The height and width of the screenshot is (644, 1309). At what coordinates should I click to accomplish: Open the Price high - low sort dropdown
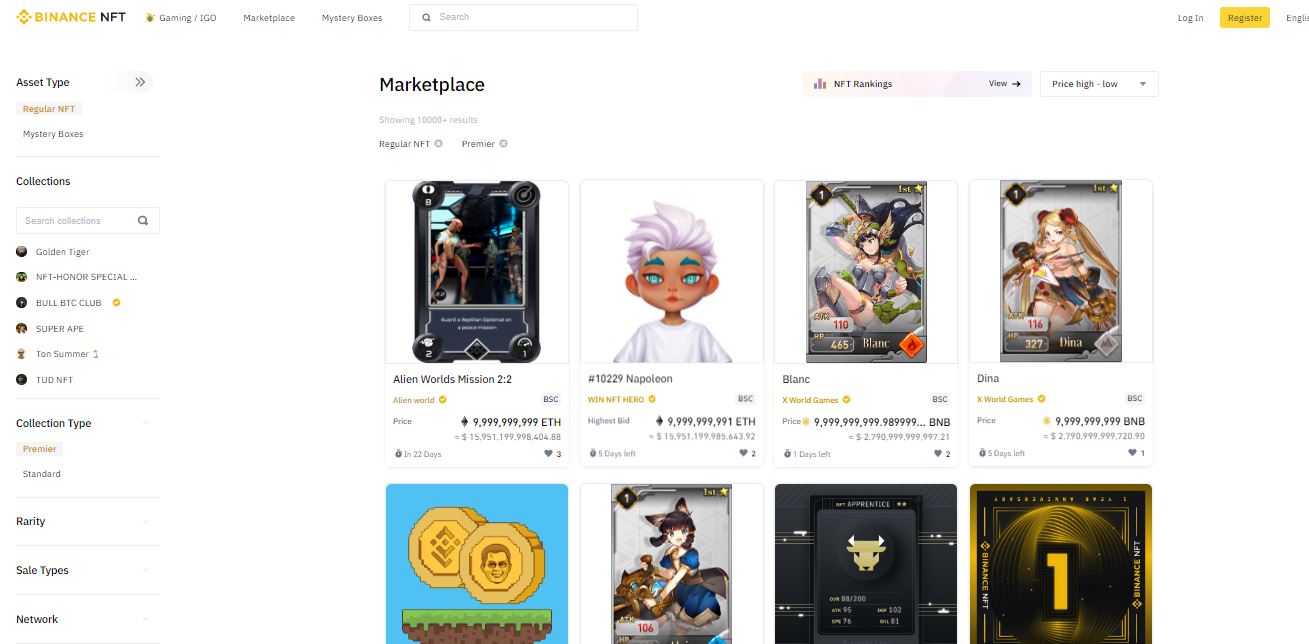coord(1098,84)
